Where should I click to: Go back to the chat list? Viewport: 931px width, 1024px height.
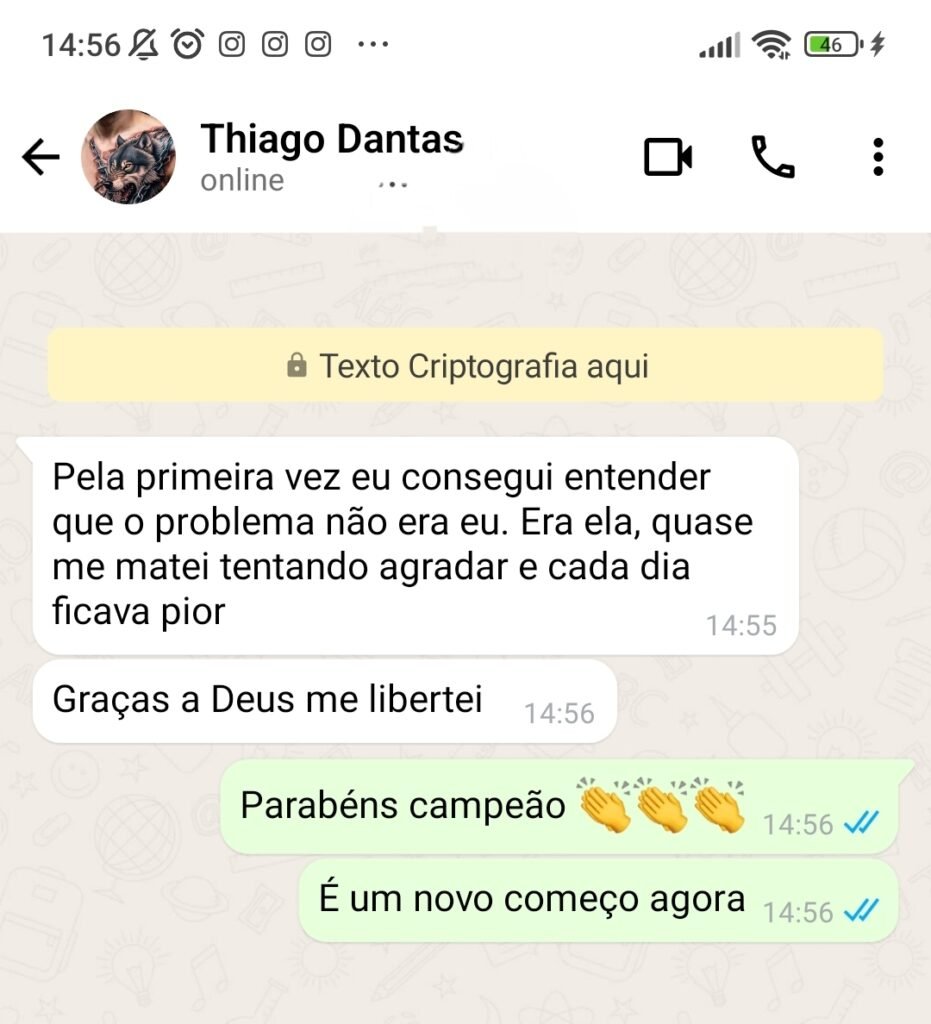click(41, 158)
